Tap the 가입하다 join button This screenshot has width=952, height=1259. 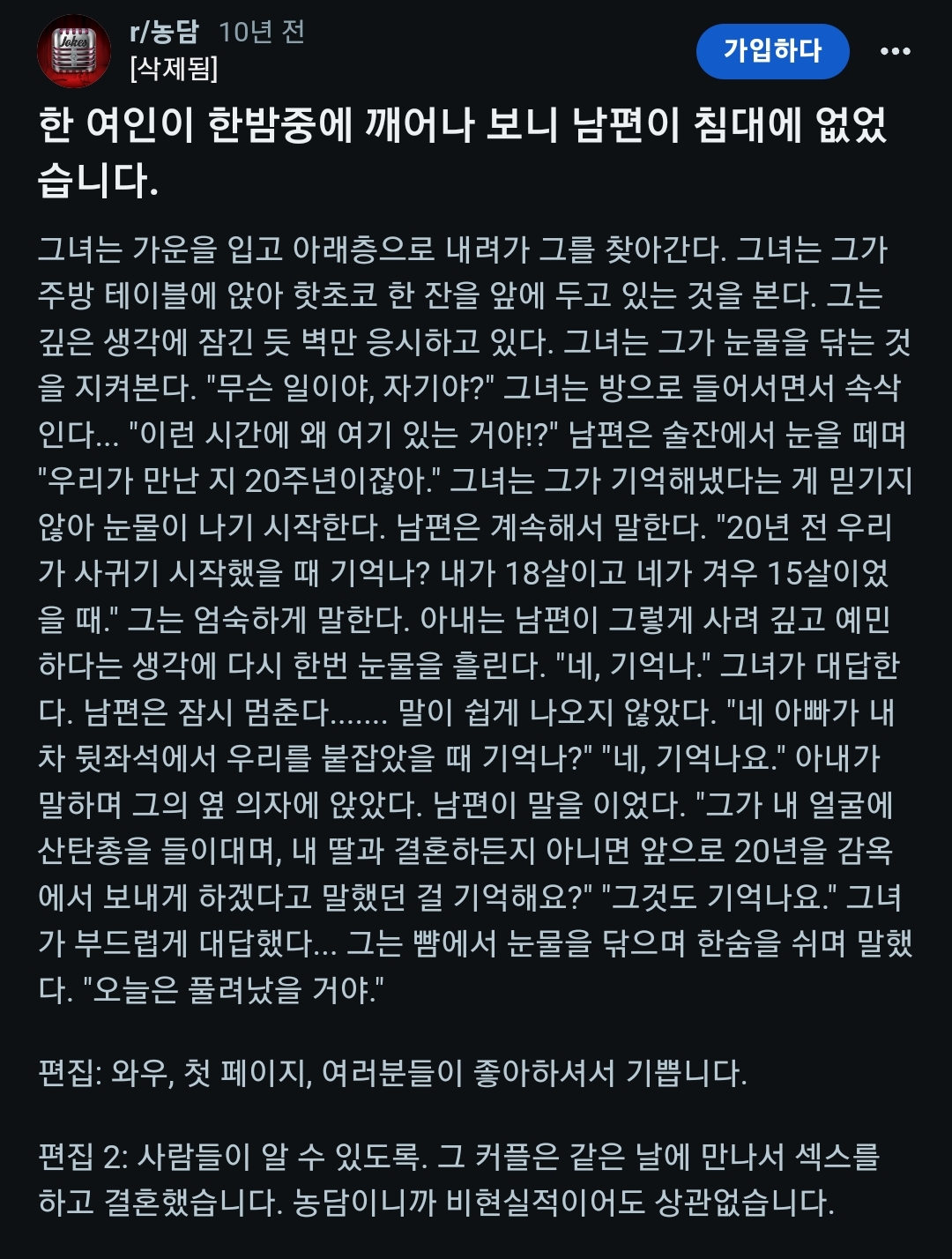pos(772,51)
